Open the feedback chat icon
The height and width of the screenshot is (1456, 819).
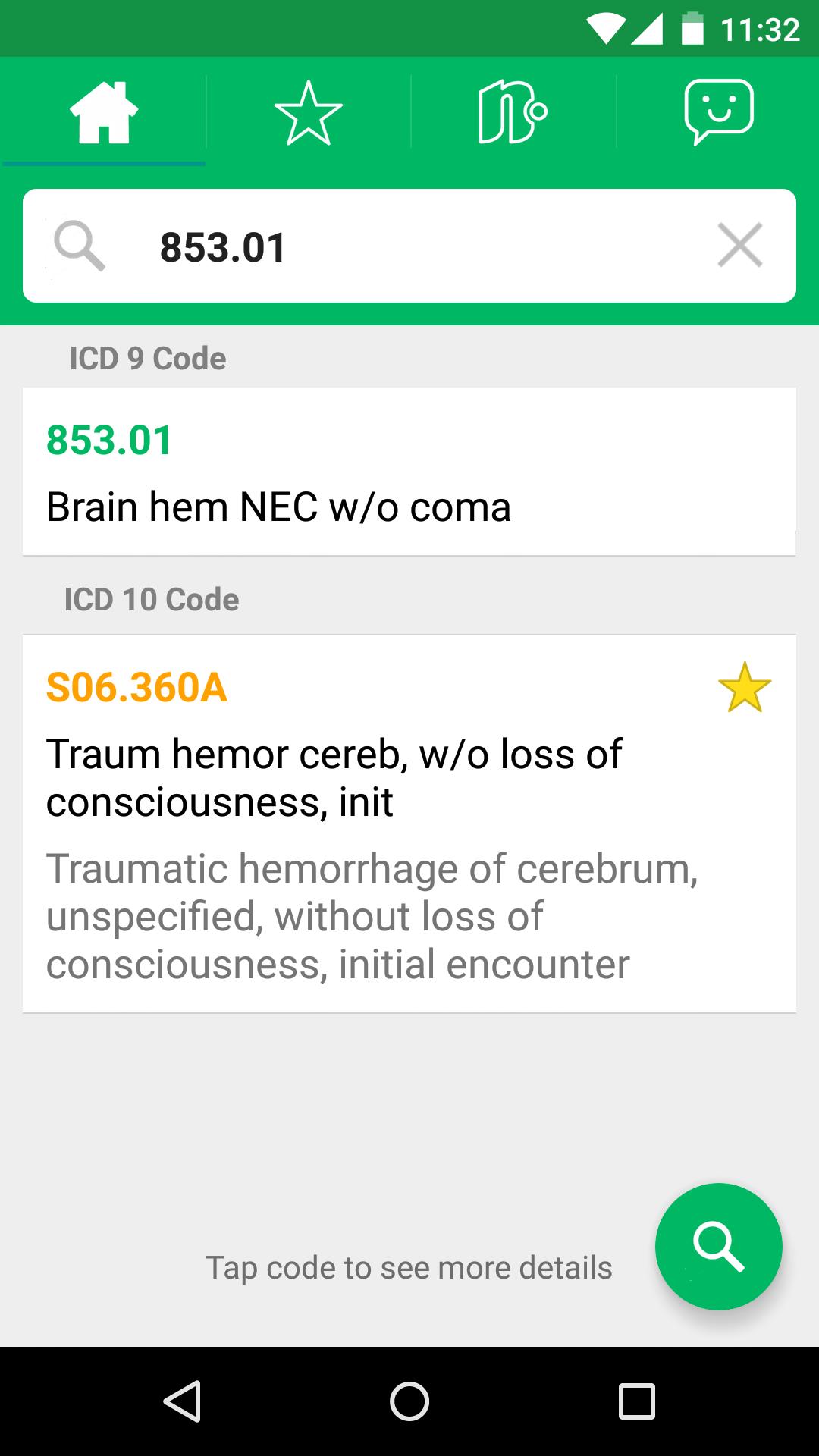719,112
